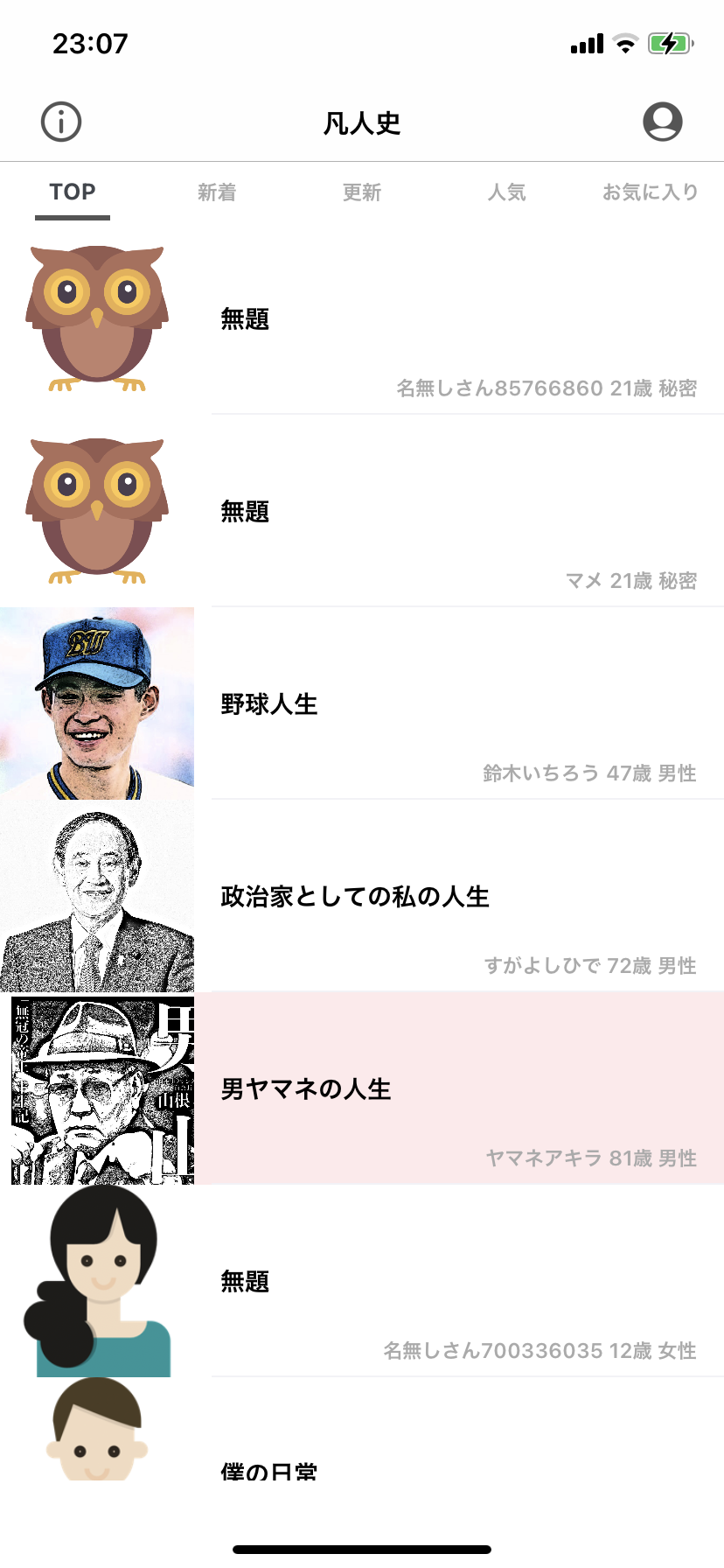724x1568 pixels.
Task: Tap the app title 凡人史
Action: 362,122
